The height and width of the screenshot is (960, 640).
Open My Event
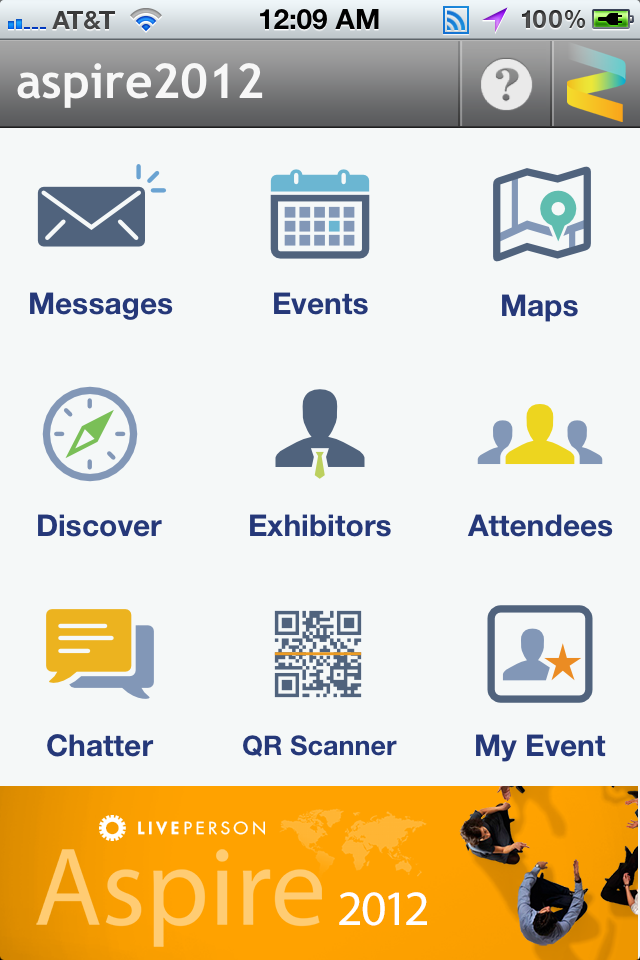click(x=540, y=682)
